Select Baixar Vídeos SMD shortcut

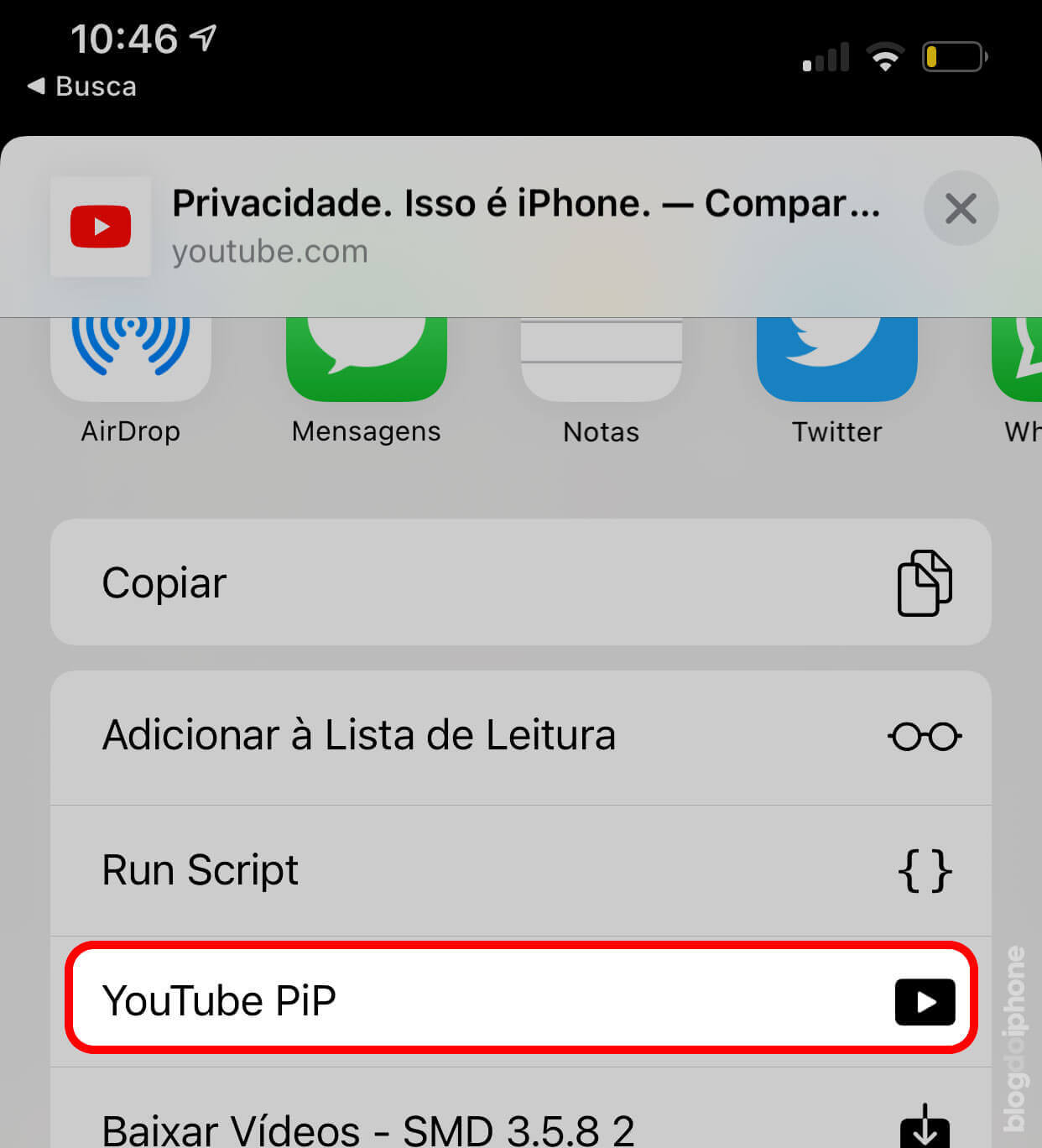520,1123
